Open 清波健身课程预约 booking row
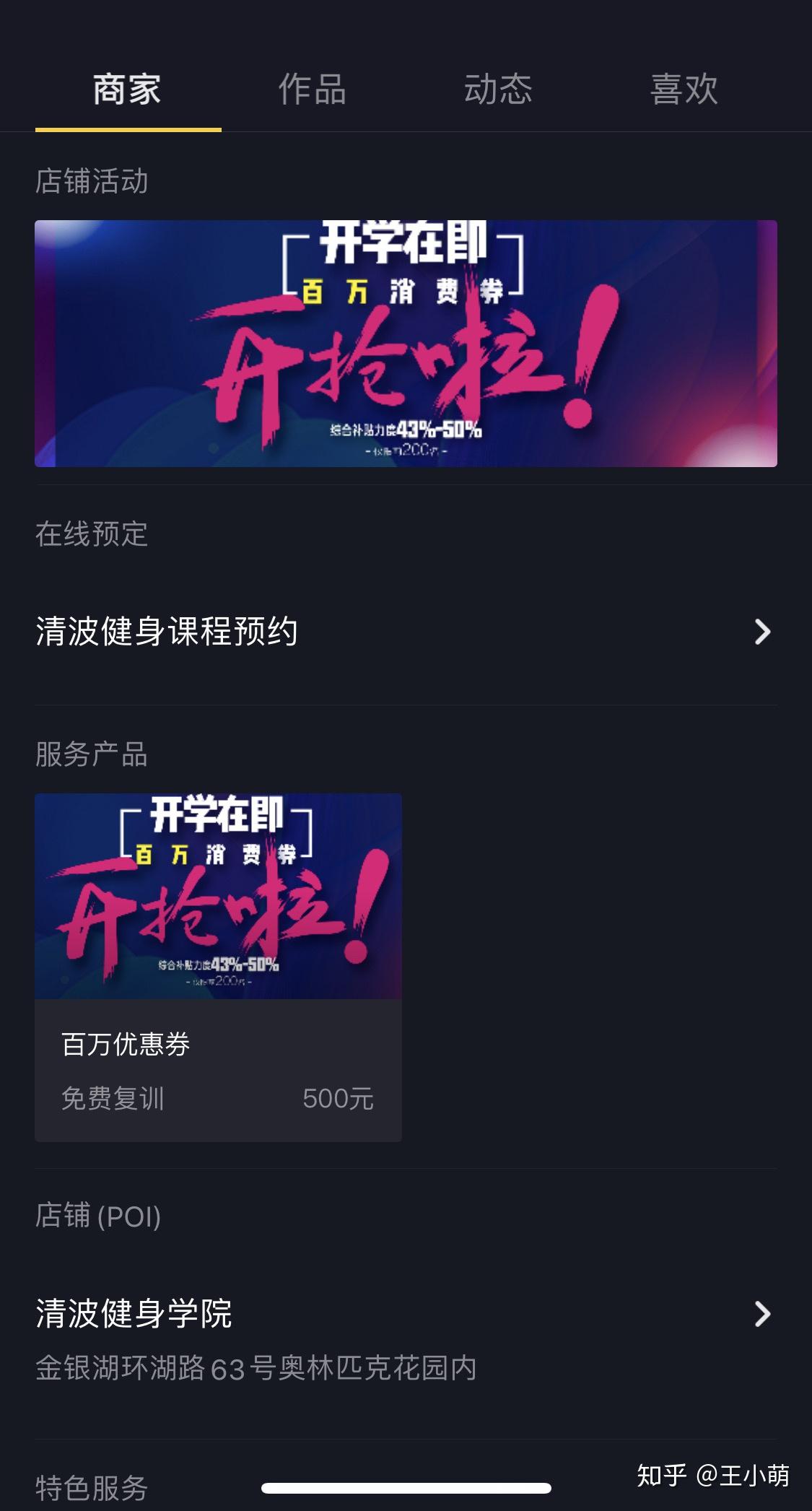Image resolution: width=812 pixels, height=1511 pixels. coord(406,632)
